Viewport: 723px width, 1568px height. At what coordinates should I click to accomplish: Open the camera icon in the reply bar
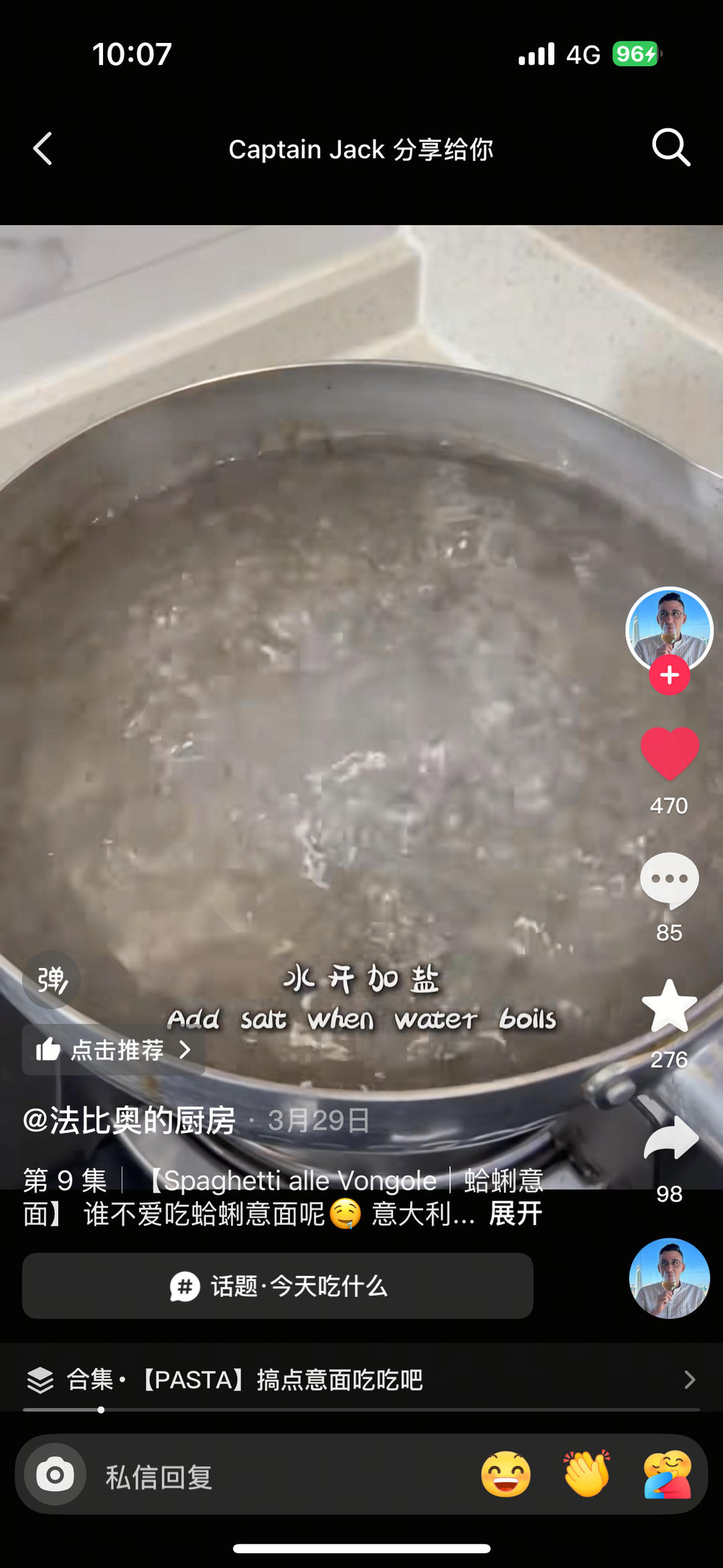click(x=55, y=1474)
